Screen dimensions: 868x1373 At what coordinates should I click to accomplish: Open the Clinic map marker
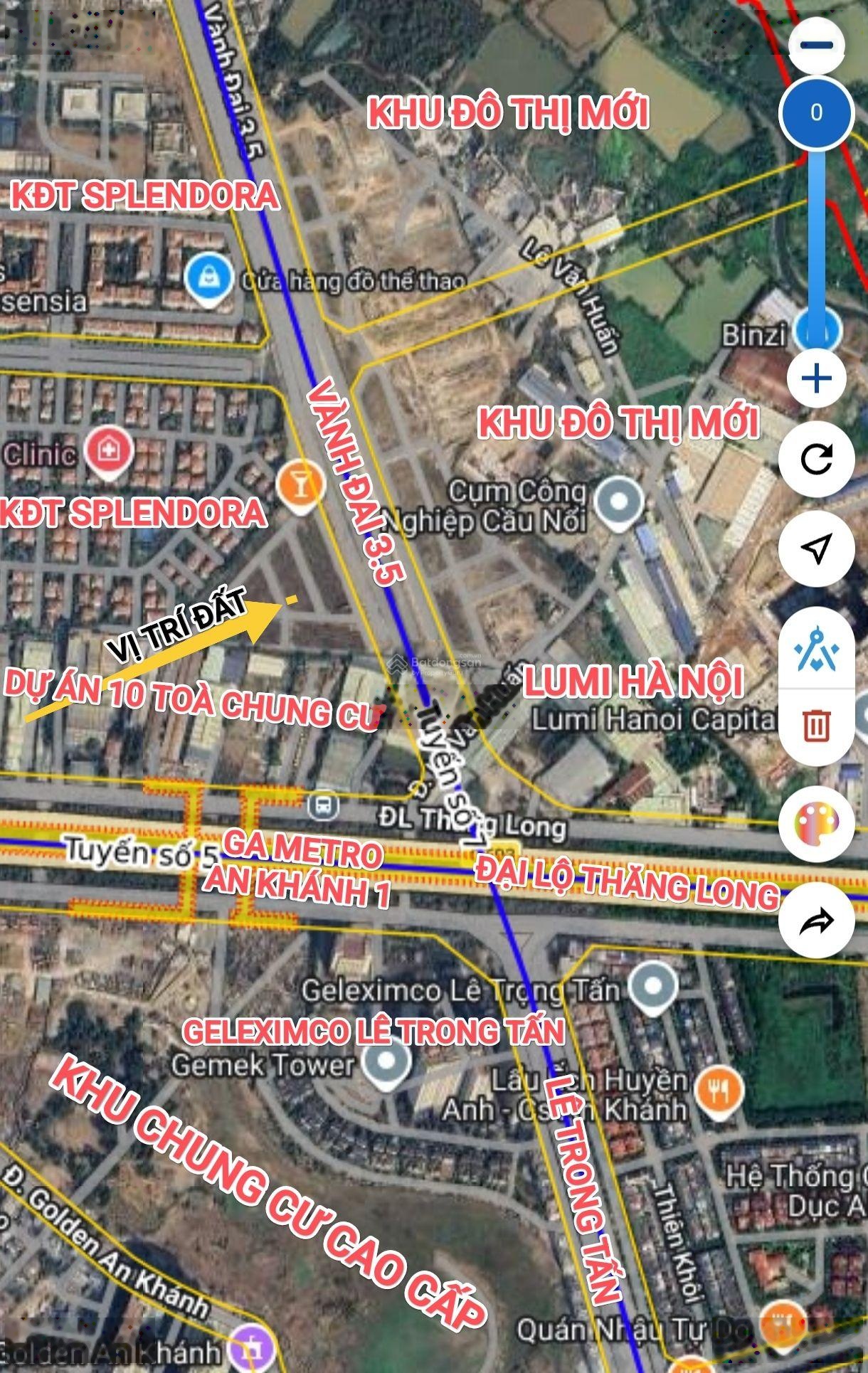tap(109, 451)
